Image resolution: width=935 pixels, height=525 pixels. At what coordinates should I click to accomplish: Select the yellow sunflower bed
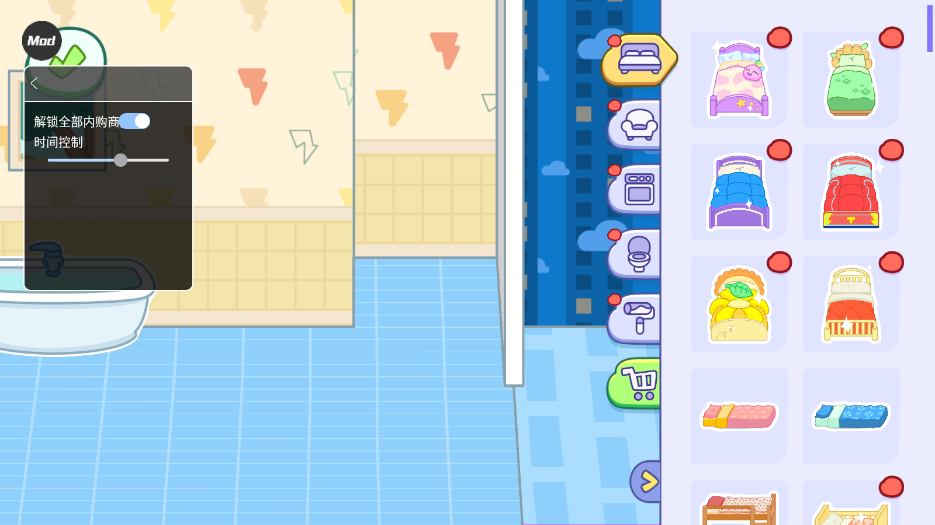click(x=738, y=305)
